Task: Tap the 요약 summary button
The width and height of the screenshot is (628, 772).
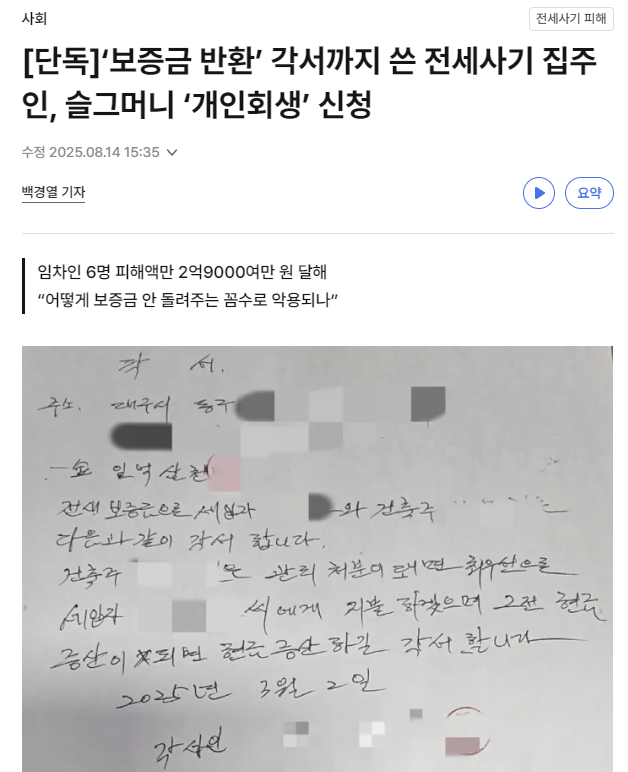Action: [x=589, y=193]
